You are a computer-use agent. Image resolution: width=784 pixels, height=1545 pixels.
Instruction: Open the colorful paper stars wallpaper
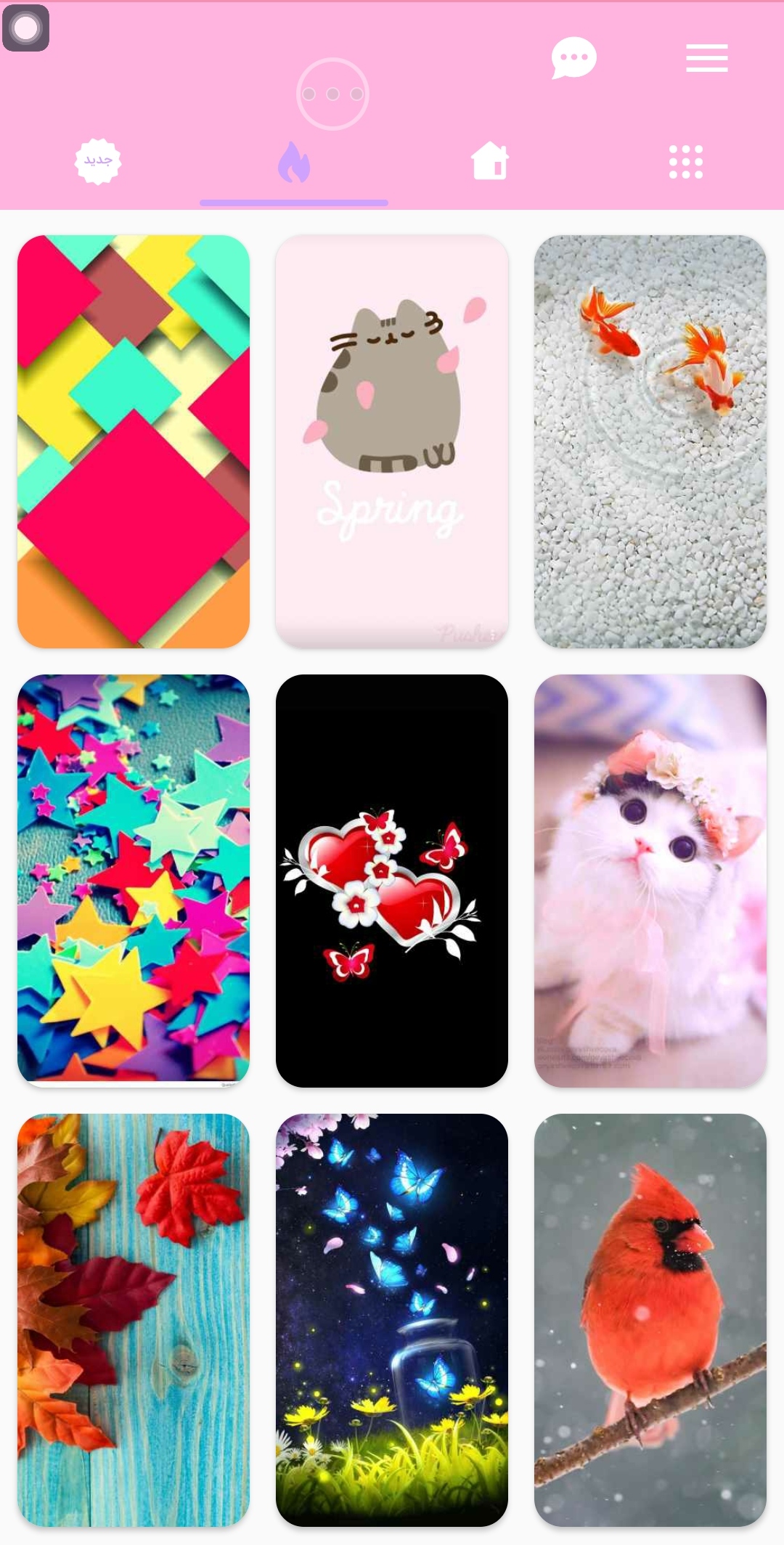coord(134,881)
